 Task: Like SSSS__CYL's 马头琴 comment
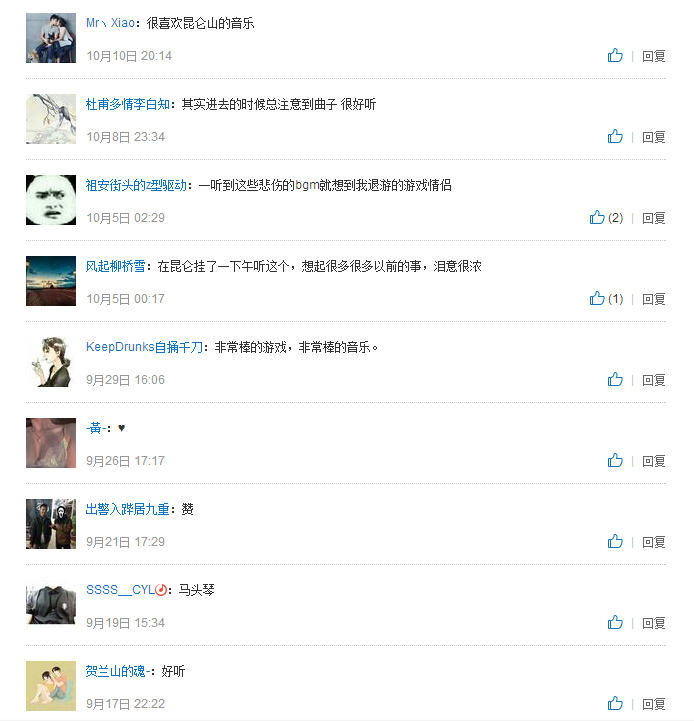click(x=615, y=623)
